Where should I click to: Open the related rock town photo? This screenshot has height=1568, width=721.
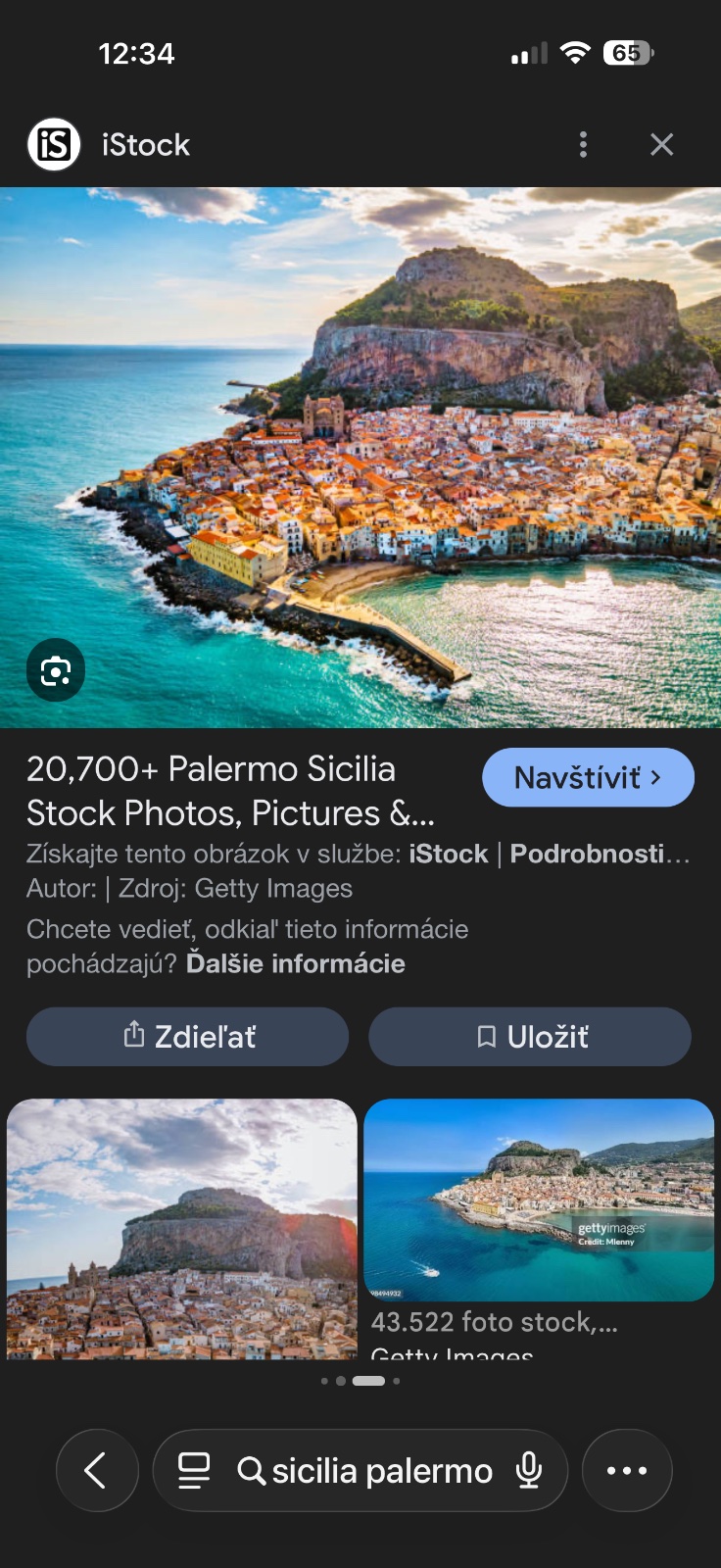click(x=182, y=1229)
